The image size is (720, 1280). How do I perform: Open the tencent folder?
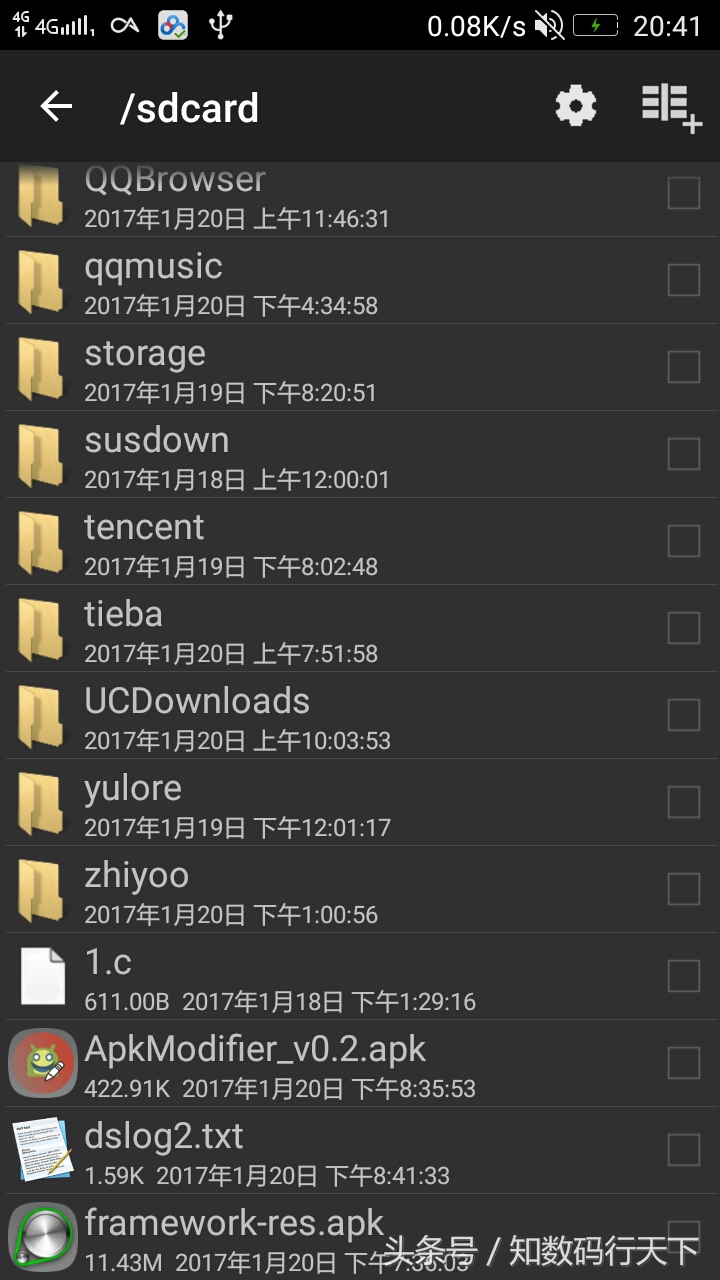point(300,541)
